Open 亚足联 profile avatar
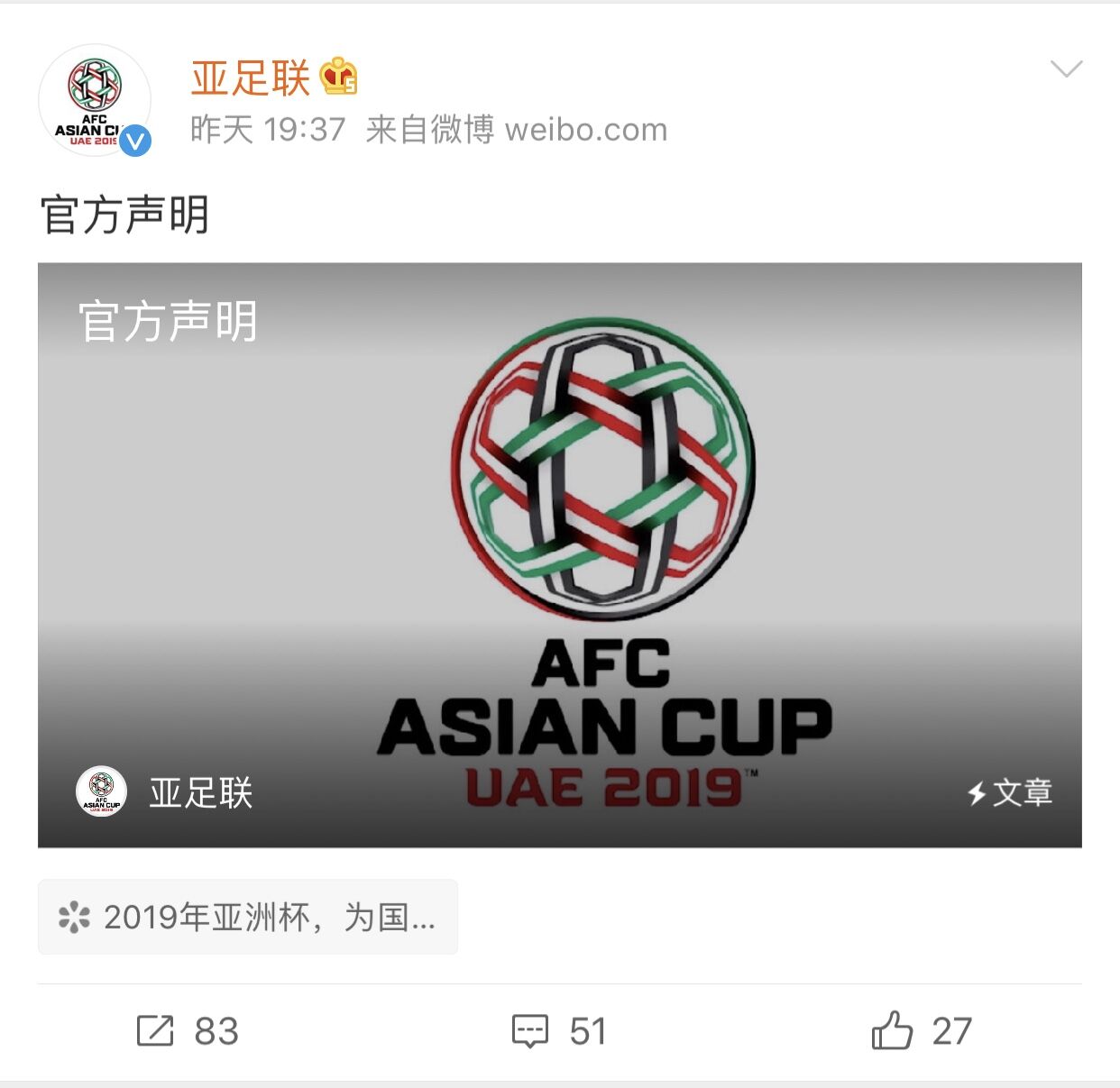Screen dimensions: 1120x1088 (x=94, y=100)
